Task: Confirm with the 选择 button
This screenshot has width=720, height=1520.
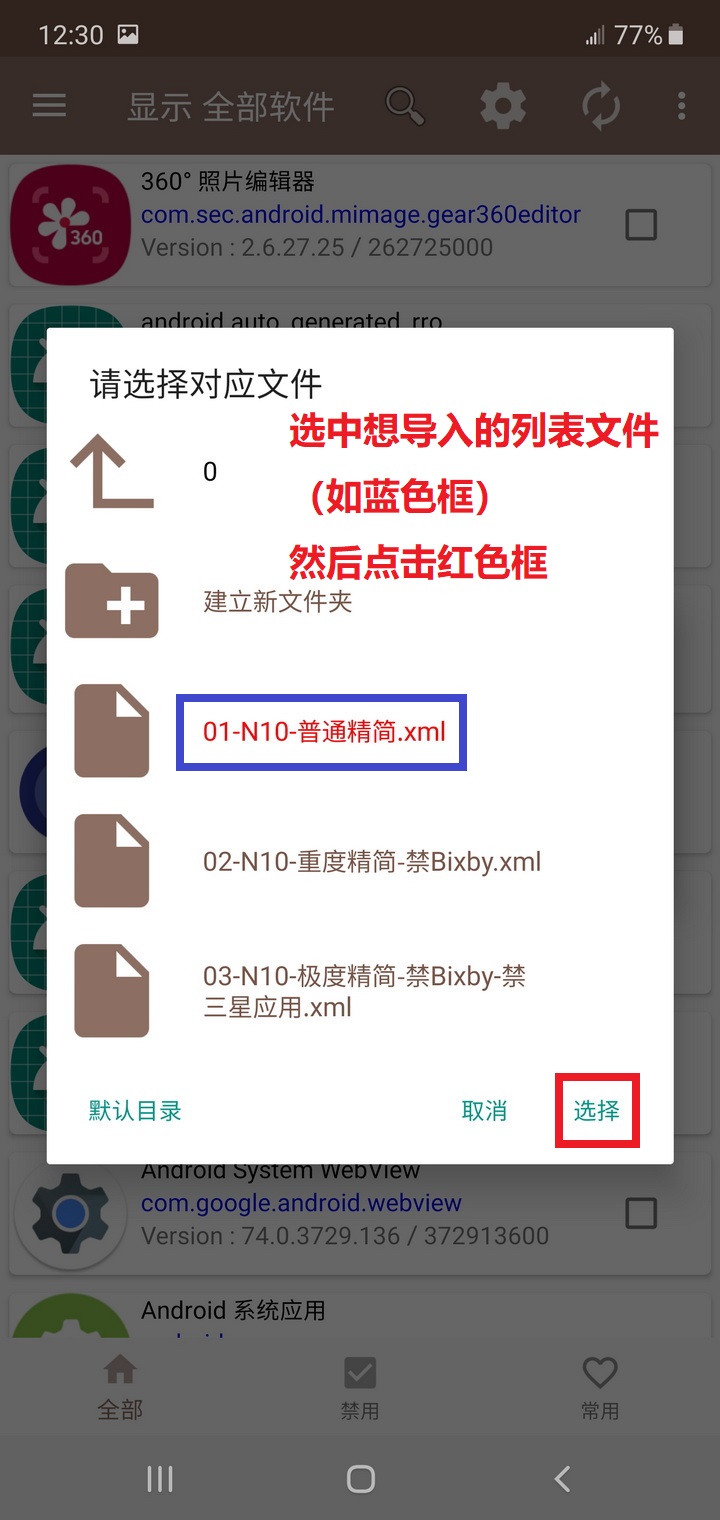Action: [597, 1110]
